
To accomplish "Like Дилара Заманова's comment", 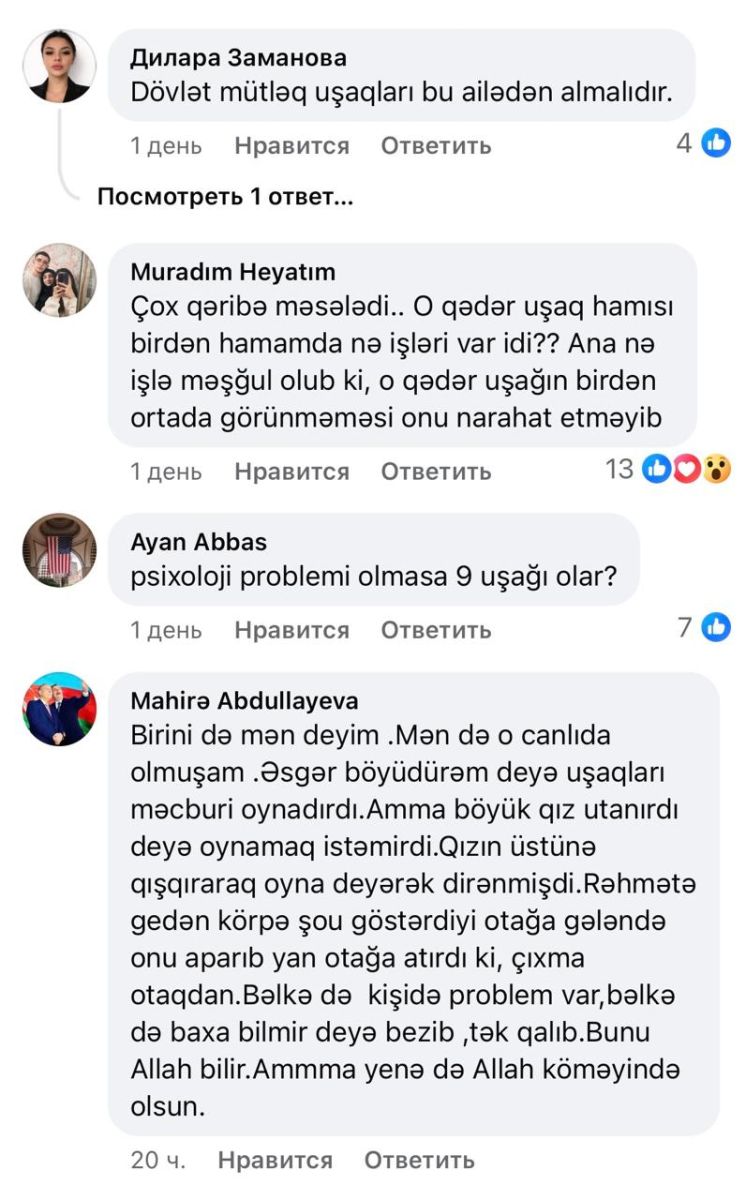I will (291, 146).
